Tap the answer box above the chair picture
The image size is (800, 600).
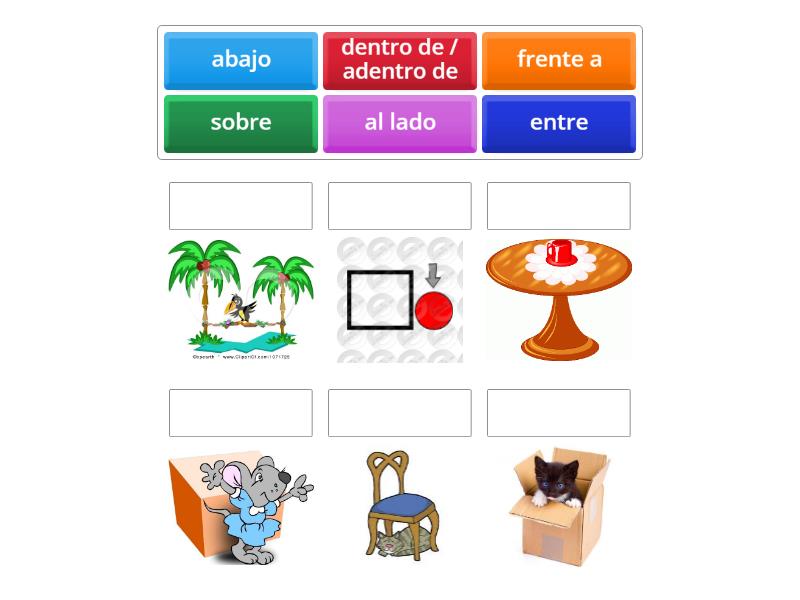click(x=400, y=413)
